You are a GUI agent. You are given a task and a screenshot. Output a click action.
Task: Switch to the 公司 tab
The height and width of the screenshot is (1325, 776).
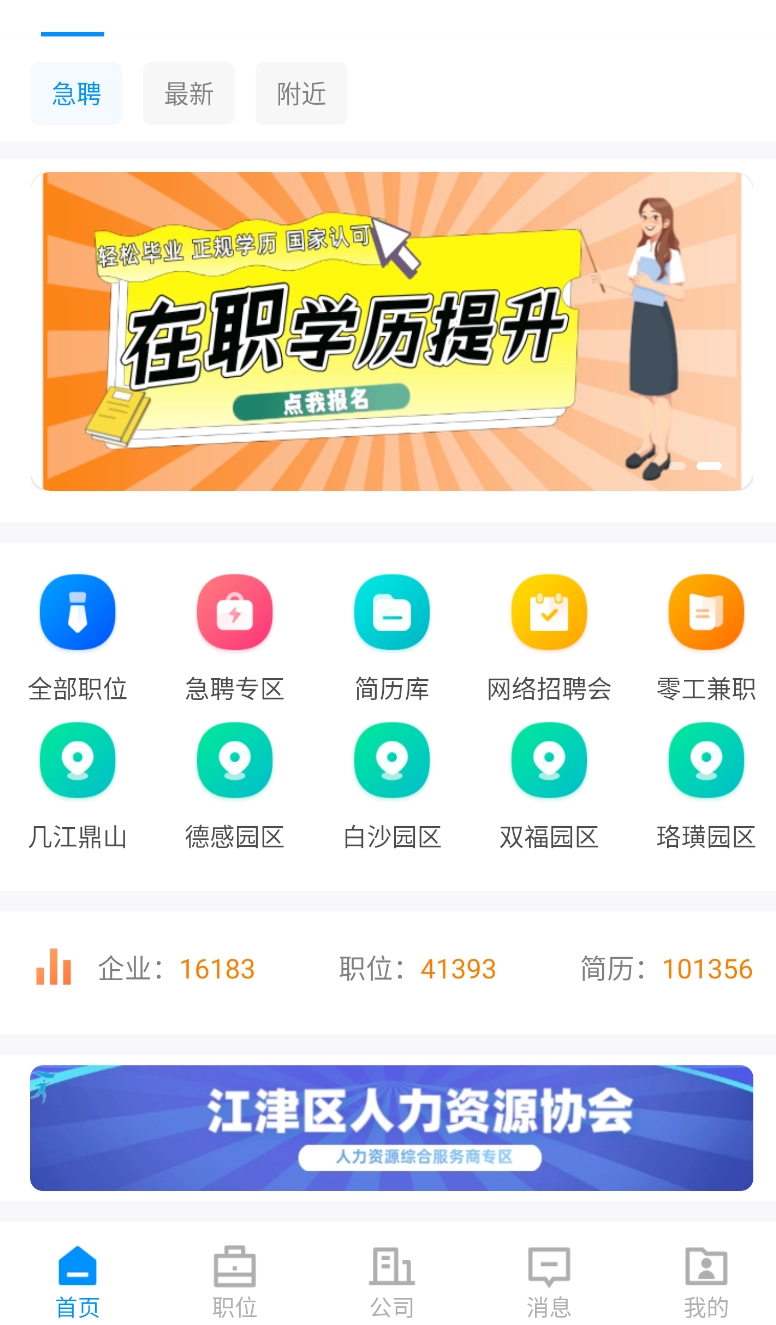pos(392,1282)
